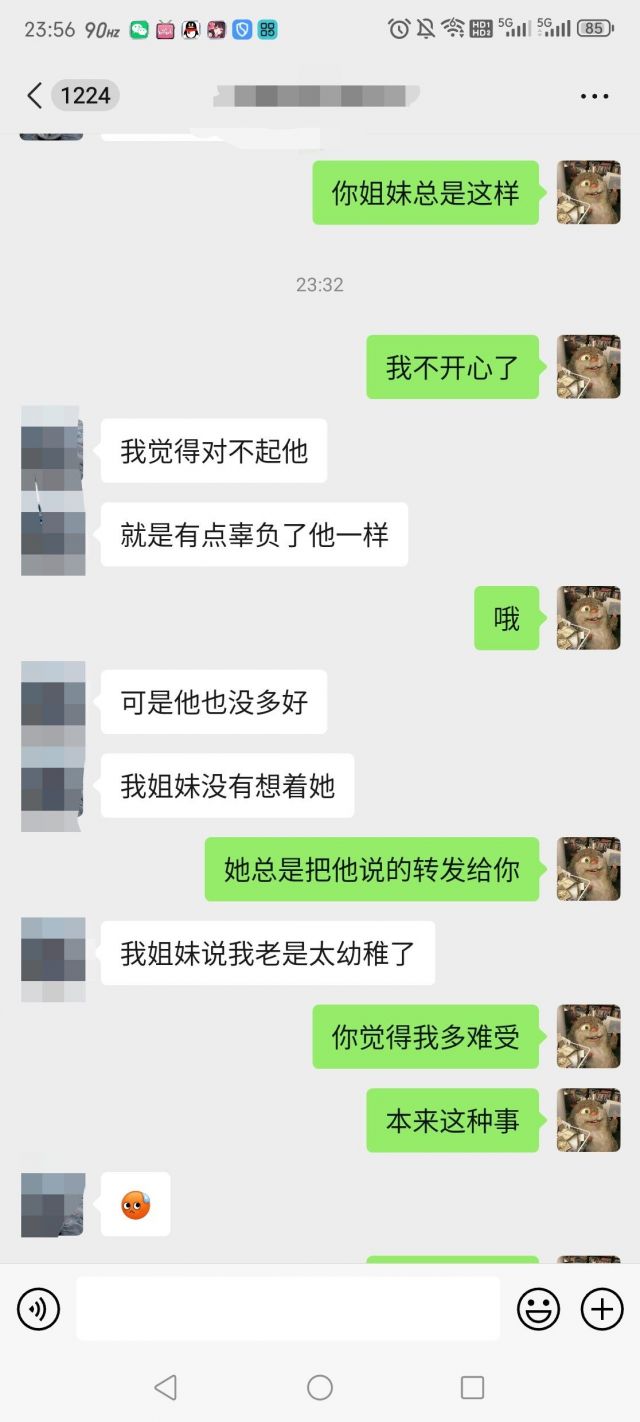The width and height of the screenshot is (640, 1422).
Task: Open the recent apps view
Action: 472,1387
